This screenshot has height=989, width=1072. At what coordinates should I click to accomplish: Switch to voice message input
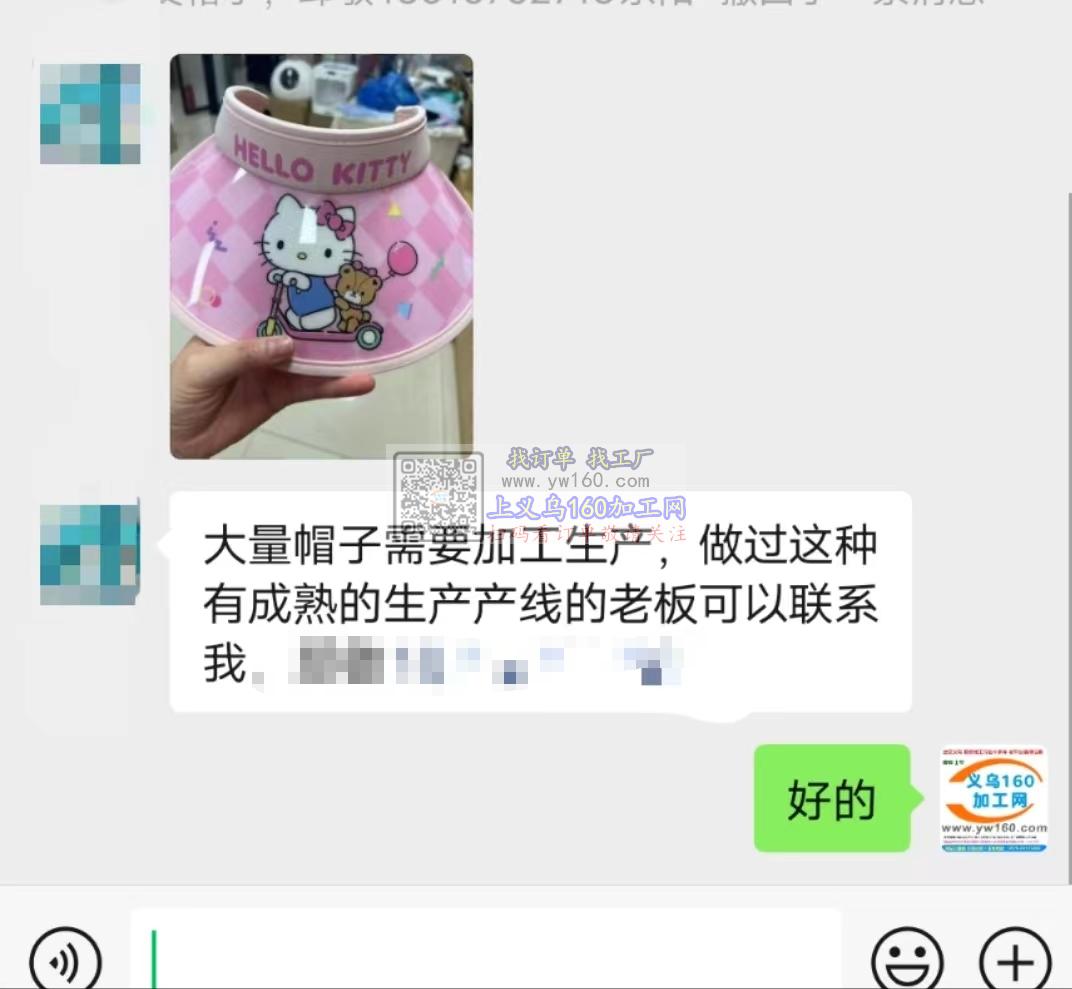(65, 960)
